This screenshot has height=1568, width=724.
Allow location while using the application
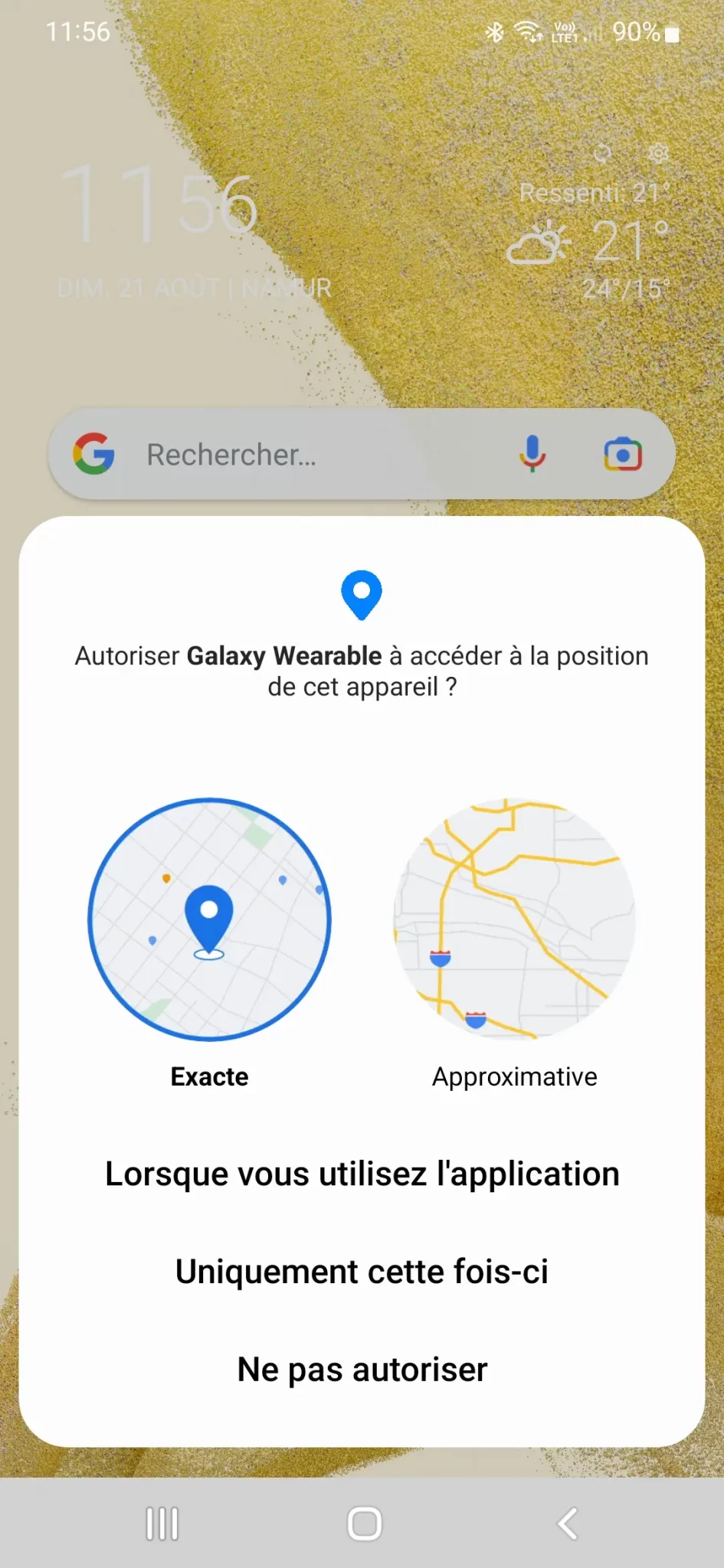(x=362, y=1174)
